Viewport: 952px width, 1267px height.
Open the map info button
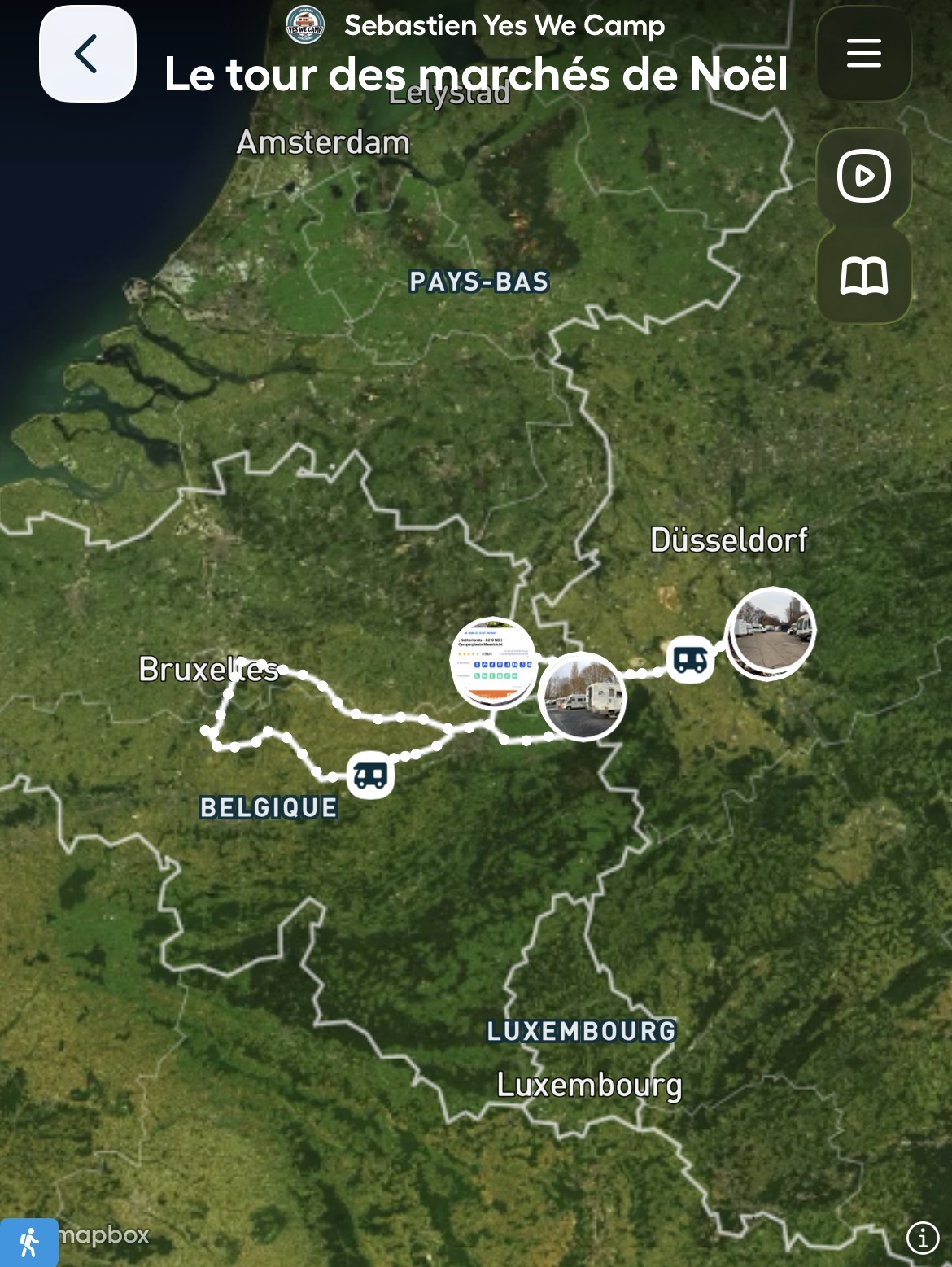[x=923, y=1238]
